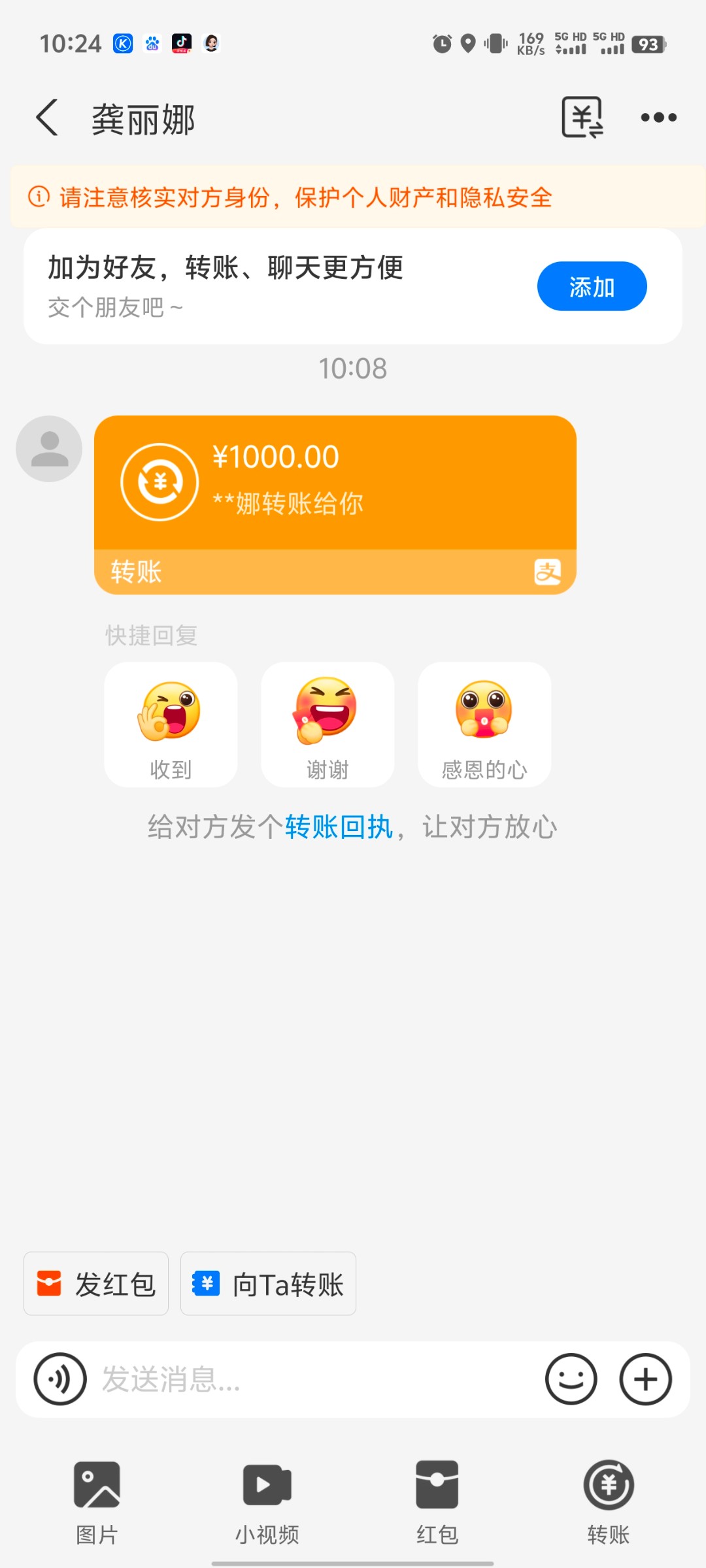
Task: Focus the 发送消息 text field
Action: pos(314,1379)
